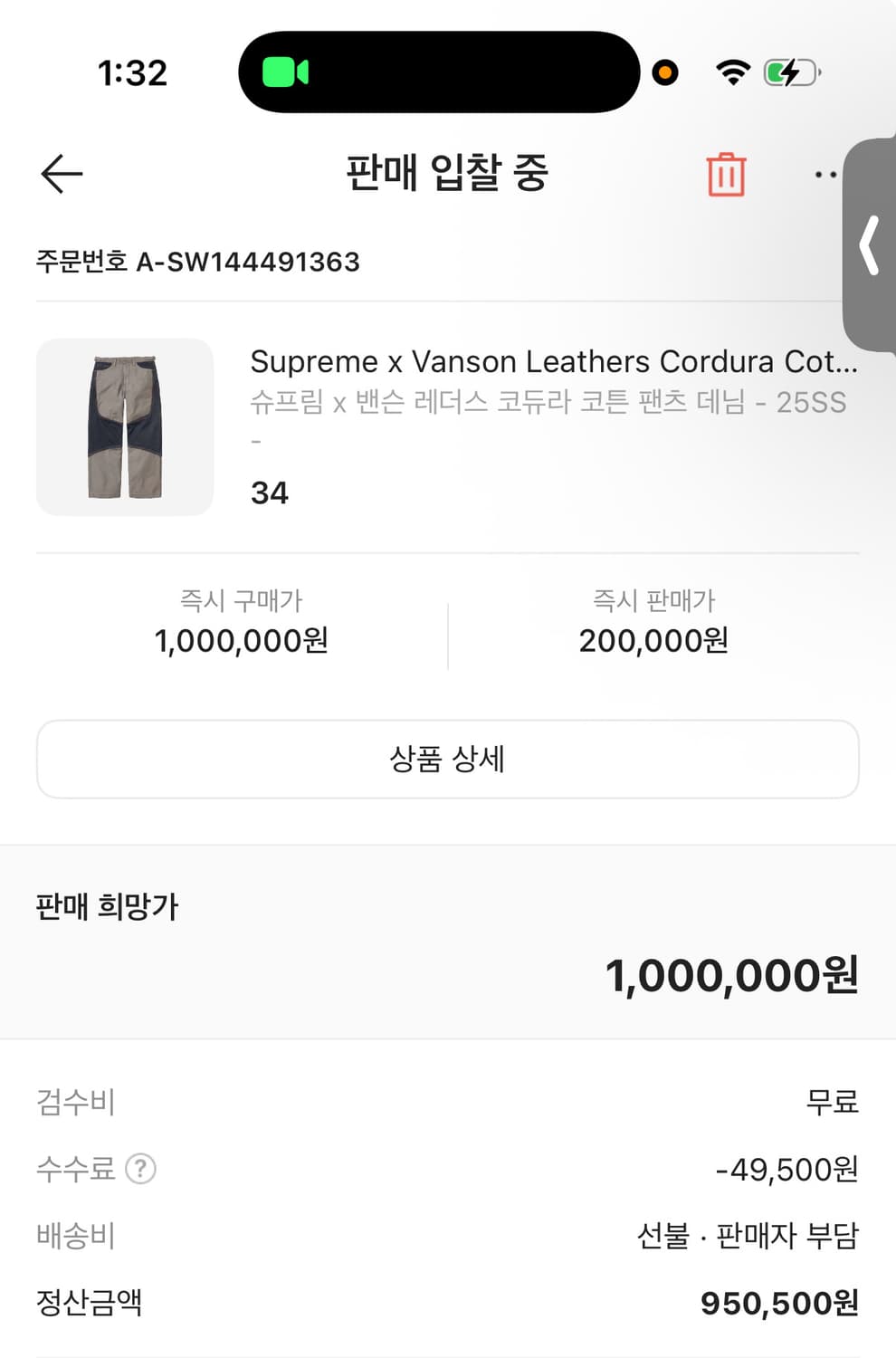Tap the back arrow to return

coord(61,173)
